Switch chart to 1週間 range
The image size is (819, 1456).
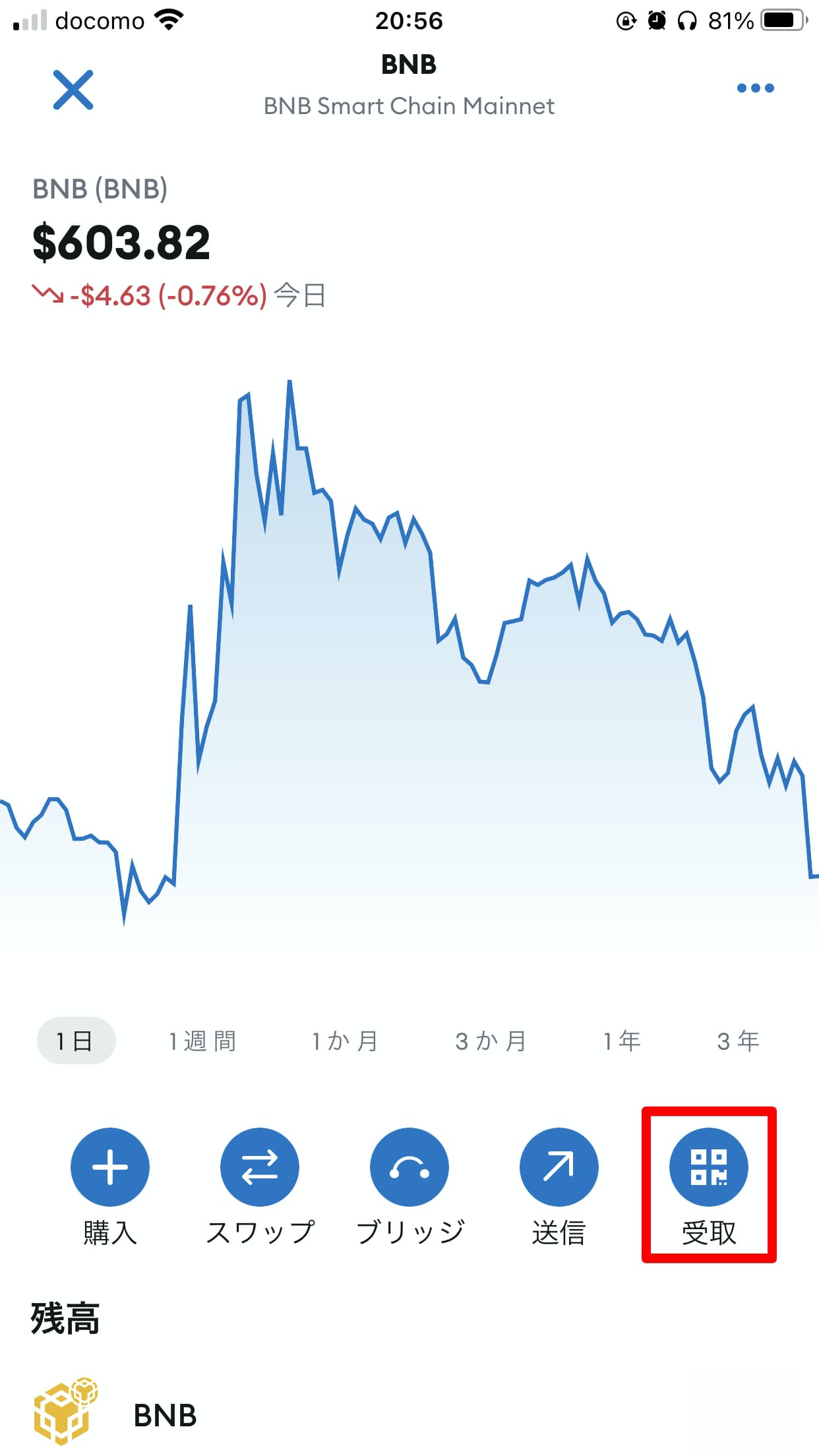(x=202, y=1041)
